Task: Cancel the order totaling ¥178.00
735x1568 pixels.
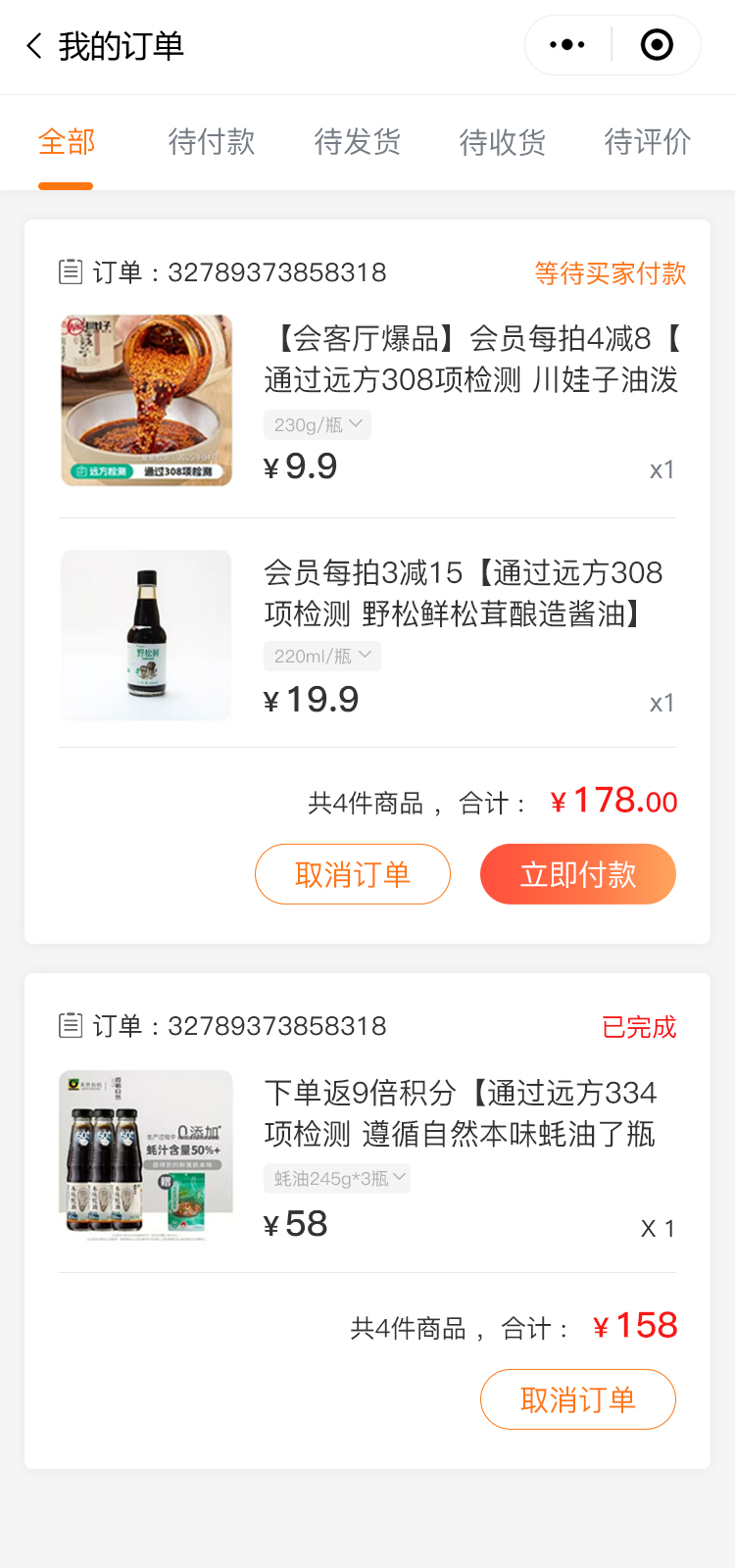Action: tap(353, 874)
